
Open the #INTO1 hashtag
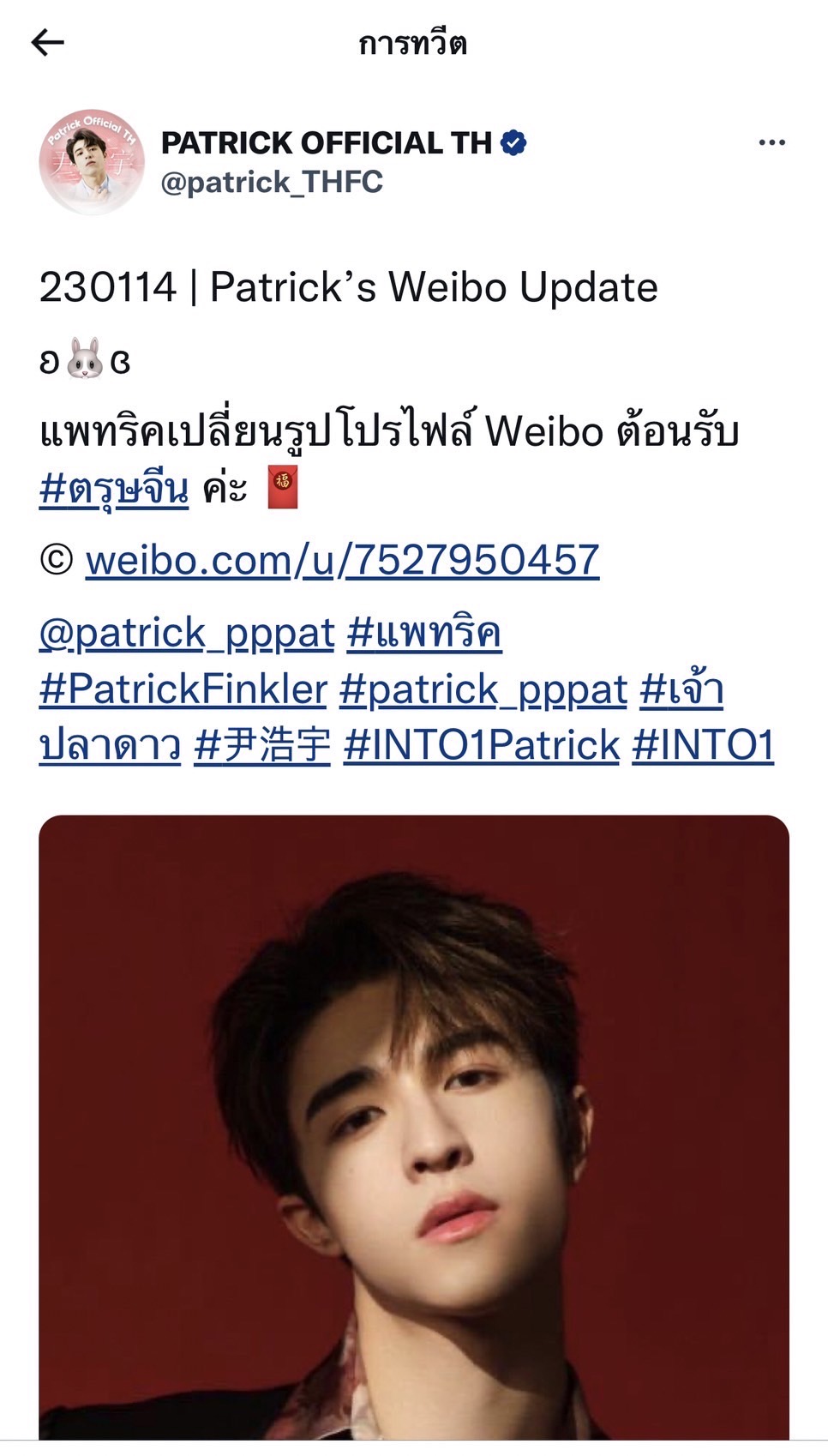tap(703, 744)
